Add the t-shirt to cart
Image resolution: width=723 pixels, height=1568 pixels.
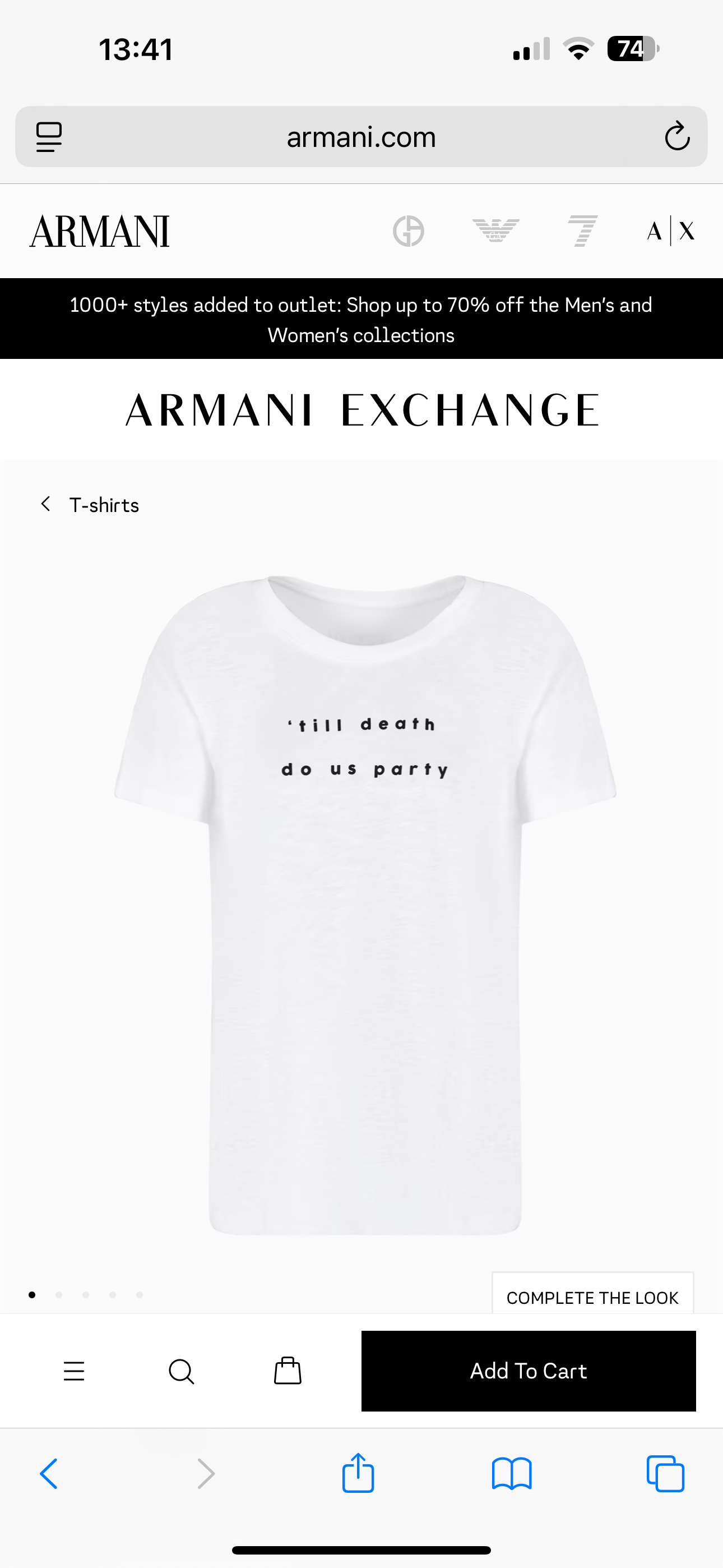[529, 1371]
